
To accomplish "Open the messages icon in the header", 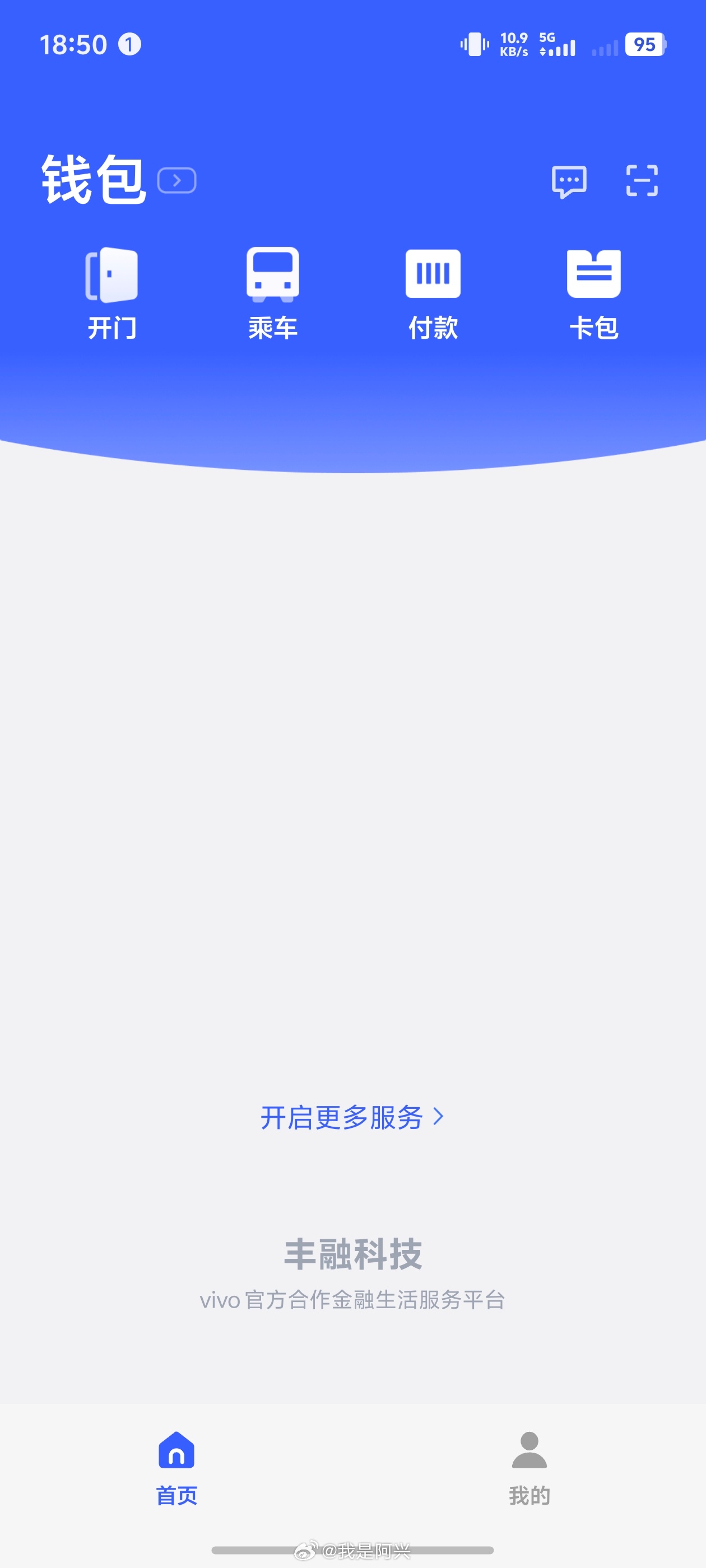I will tap(569, 181).
